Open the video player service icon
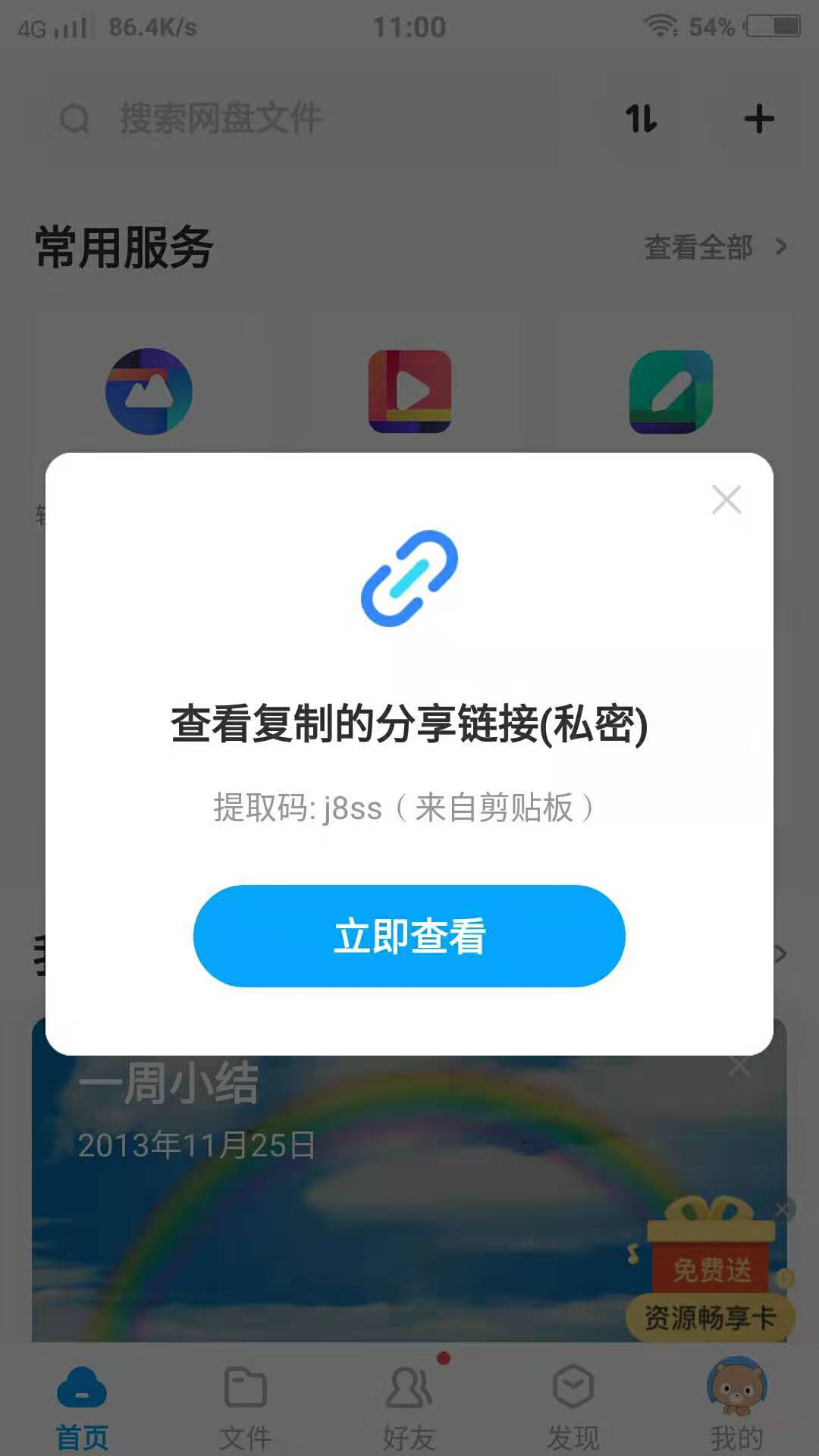 (x=409, y=391)
